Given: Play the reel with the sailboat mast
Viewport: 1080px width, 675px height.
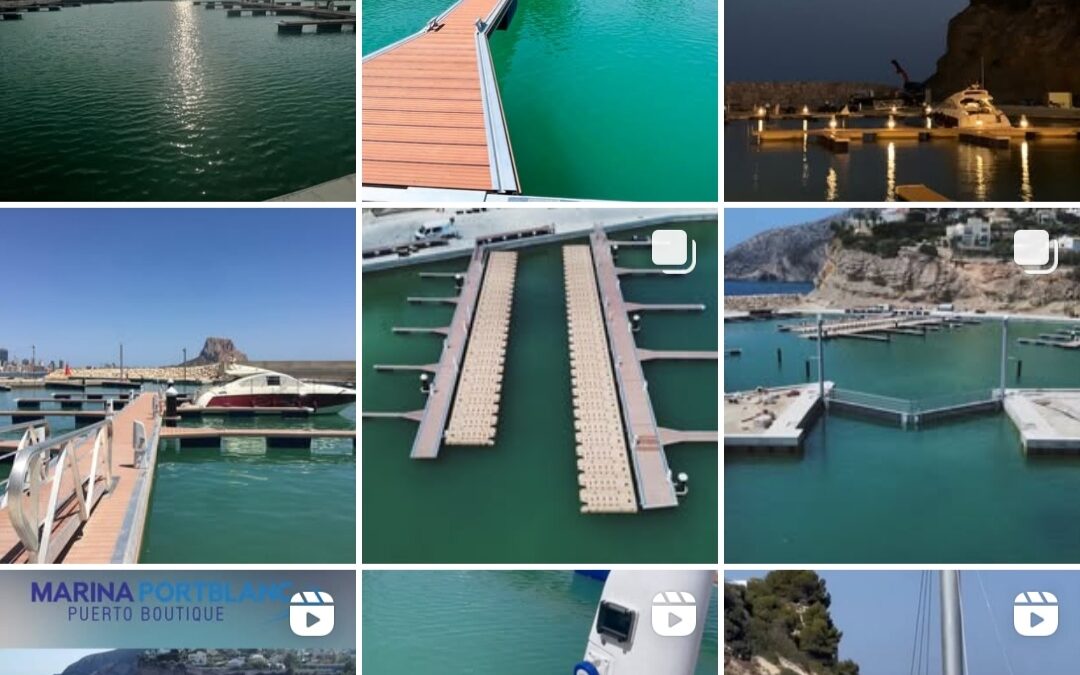Looking at the screenshot, I should 902,622.
